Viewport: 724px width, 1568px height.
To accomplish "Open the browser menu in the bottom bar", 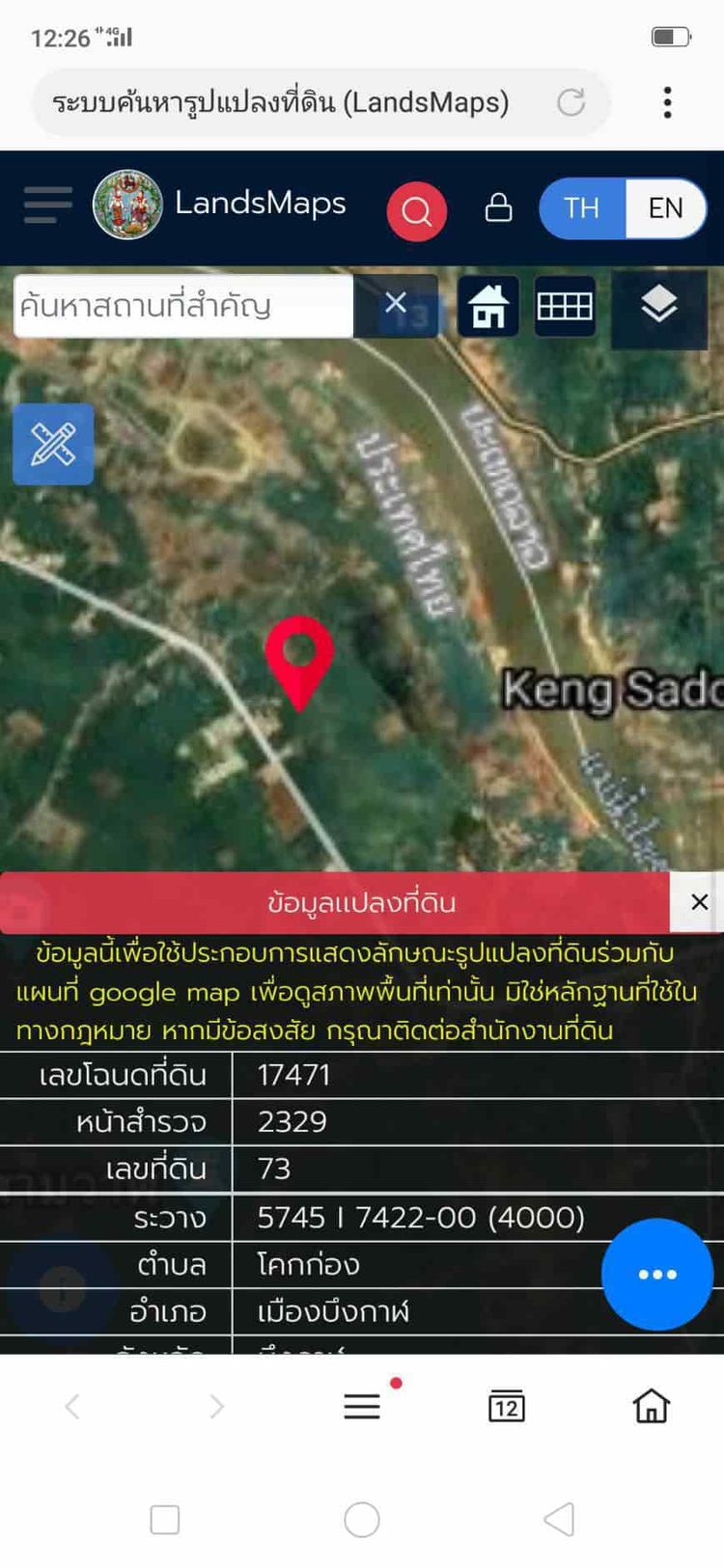I will point(362,1406).
